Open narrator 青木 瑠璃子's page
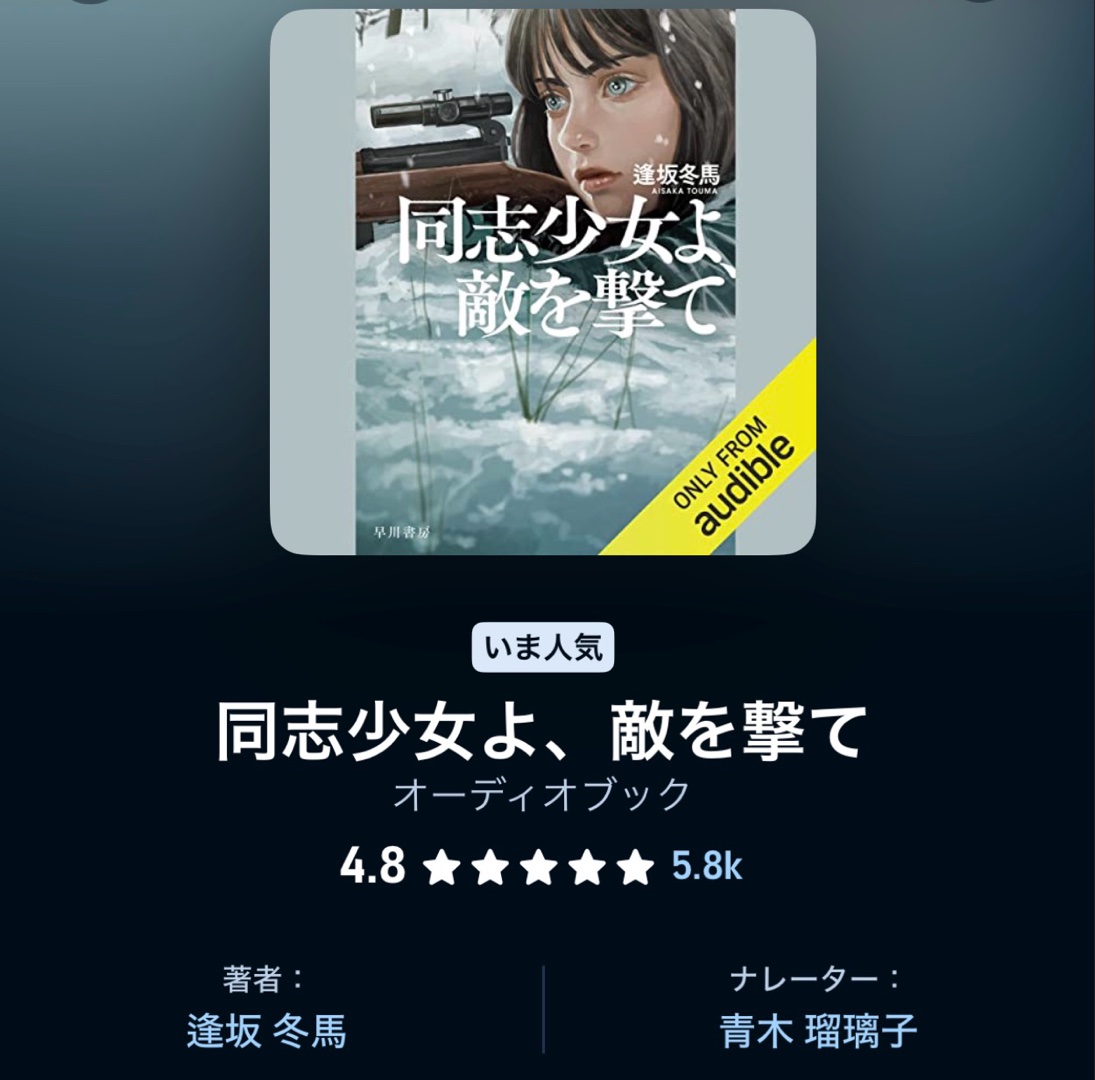This screenshot has height=1080, width=1095. tap(817, 1031)
